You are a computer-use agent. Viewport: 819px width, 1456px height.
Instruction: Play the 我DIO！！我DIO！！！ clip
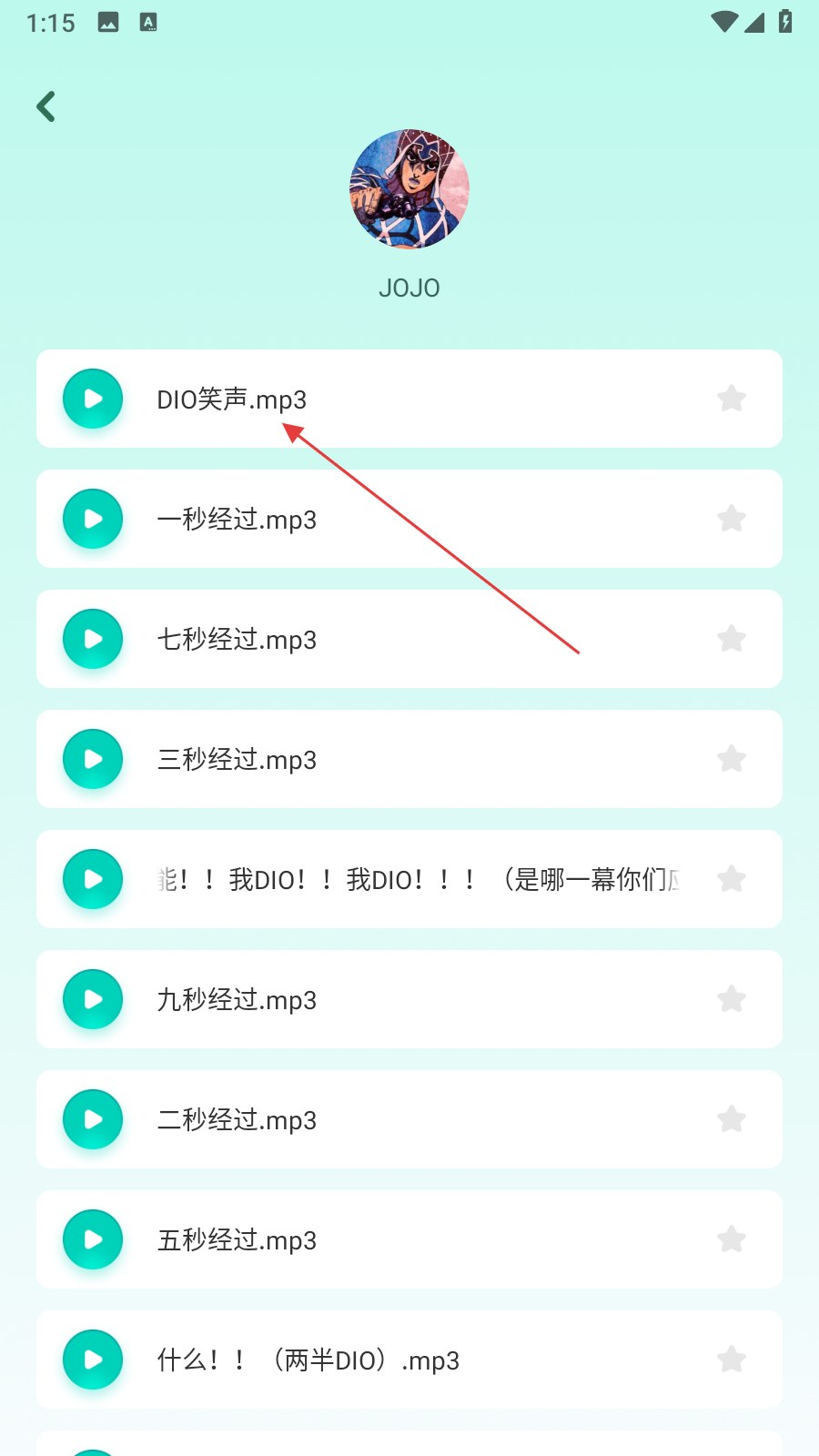tap(93, 879)
